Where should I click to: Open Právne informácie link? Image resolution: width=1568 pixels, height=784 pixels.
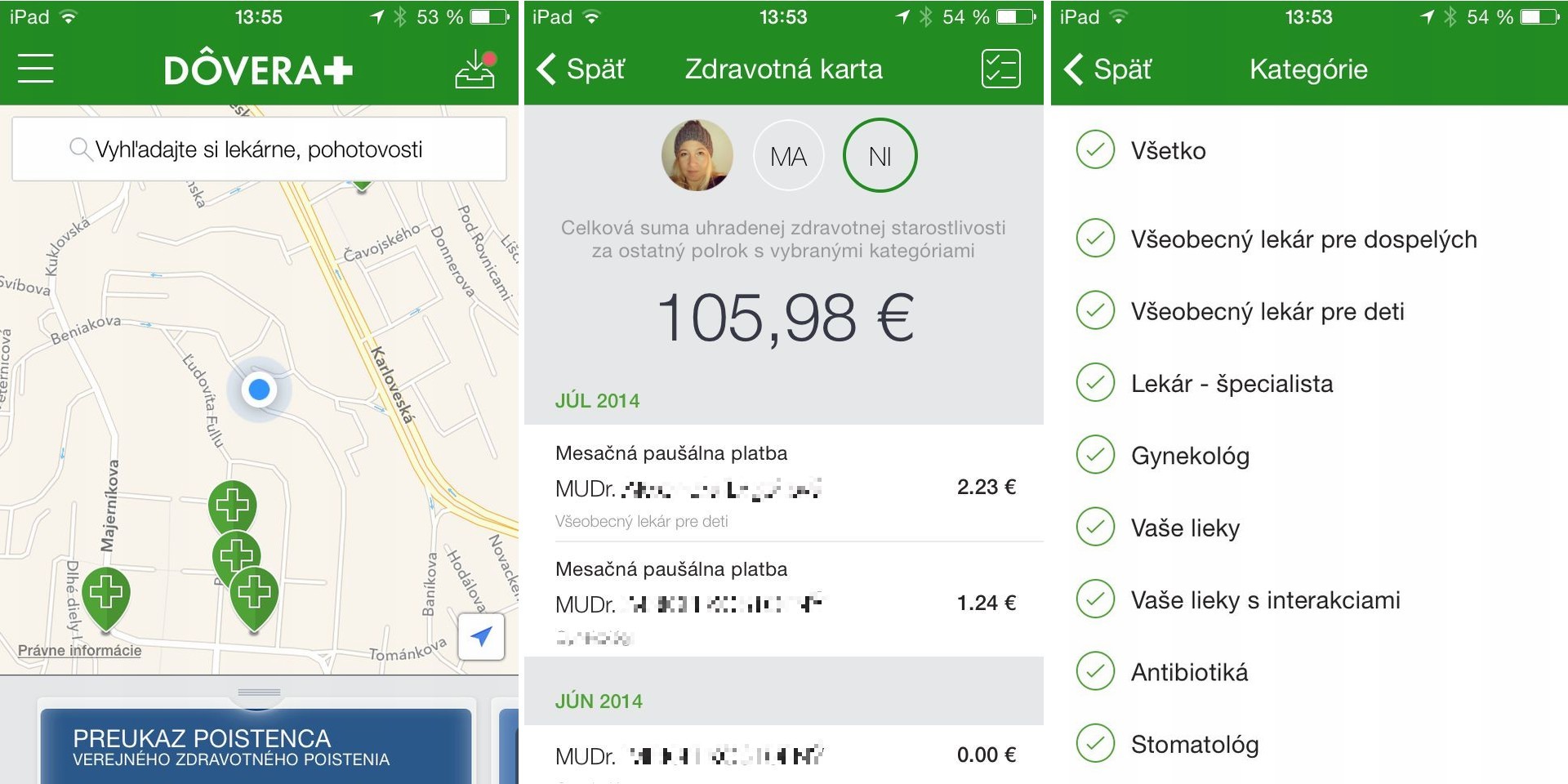tap(80, 651)
